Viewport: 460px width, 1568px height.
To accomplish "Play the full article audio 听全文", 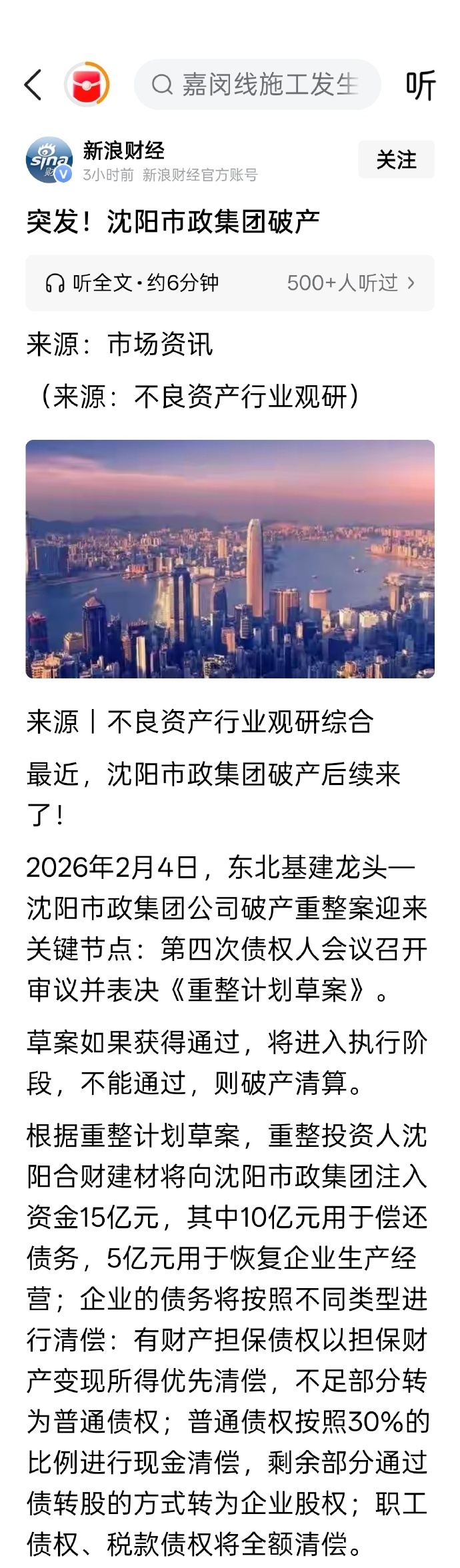I will 132,283.
